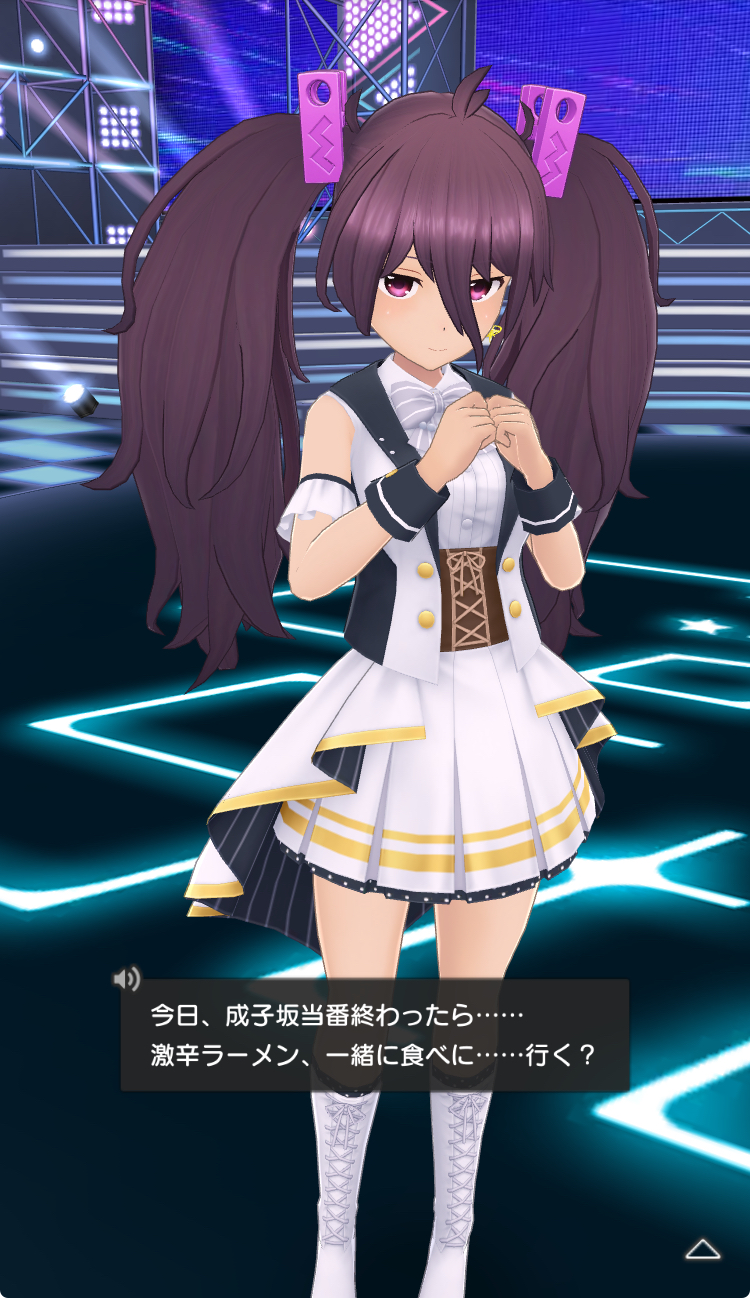This screenshot has width=750, height=1298.
Task: Tap the dialogue box to advance text
Action: click(374, 1035)
